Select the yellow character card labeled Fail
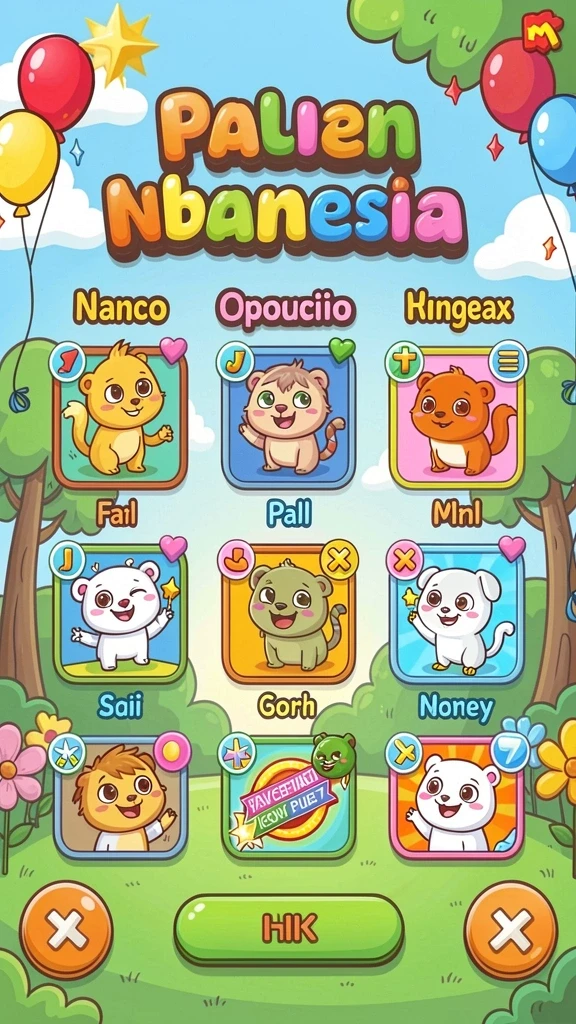This screenshot has height=1024, width=576. click(120, 419)
